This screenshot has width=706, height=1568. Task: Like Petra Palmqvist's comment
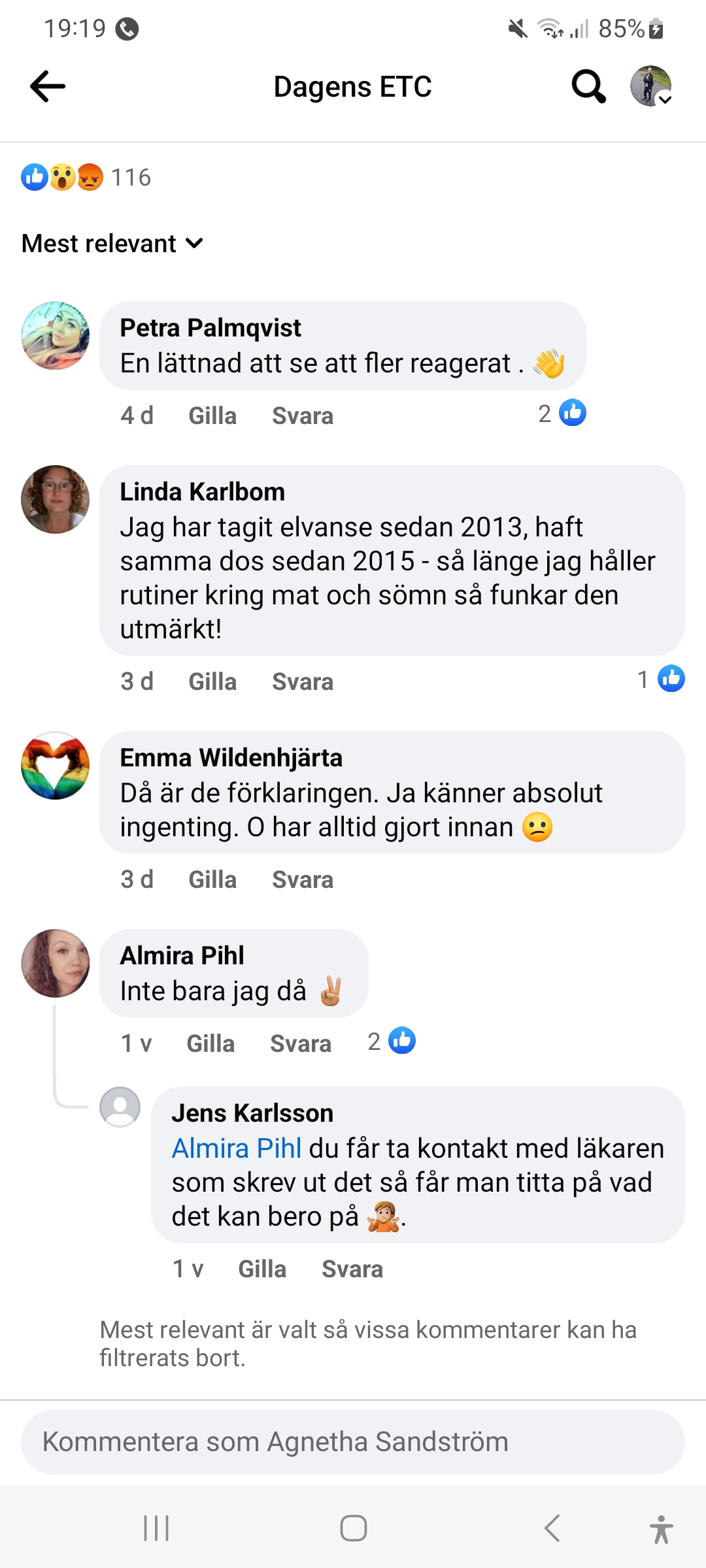212,416
